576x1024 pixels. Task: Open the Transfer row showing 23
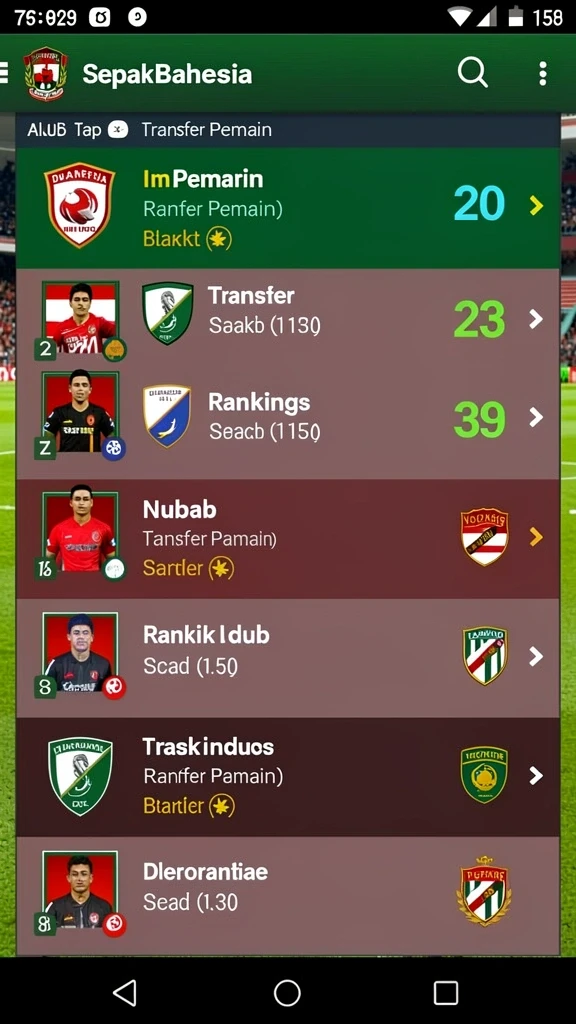coord(288,320)
